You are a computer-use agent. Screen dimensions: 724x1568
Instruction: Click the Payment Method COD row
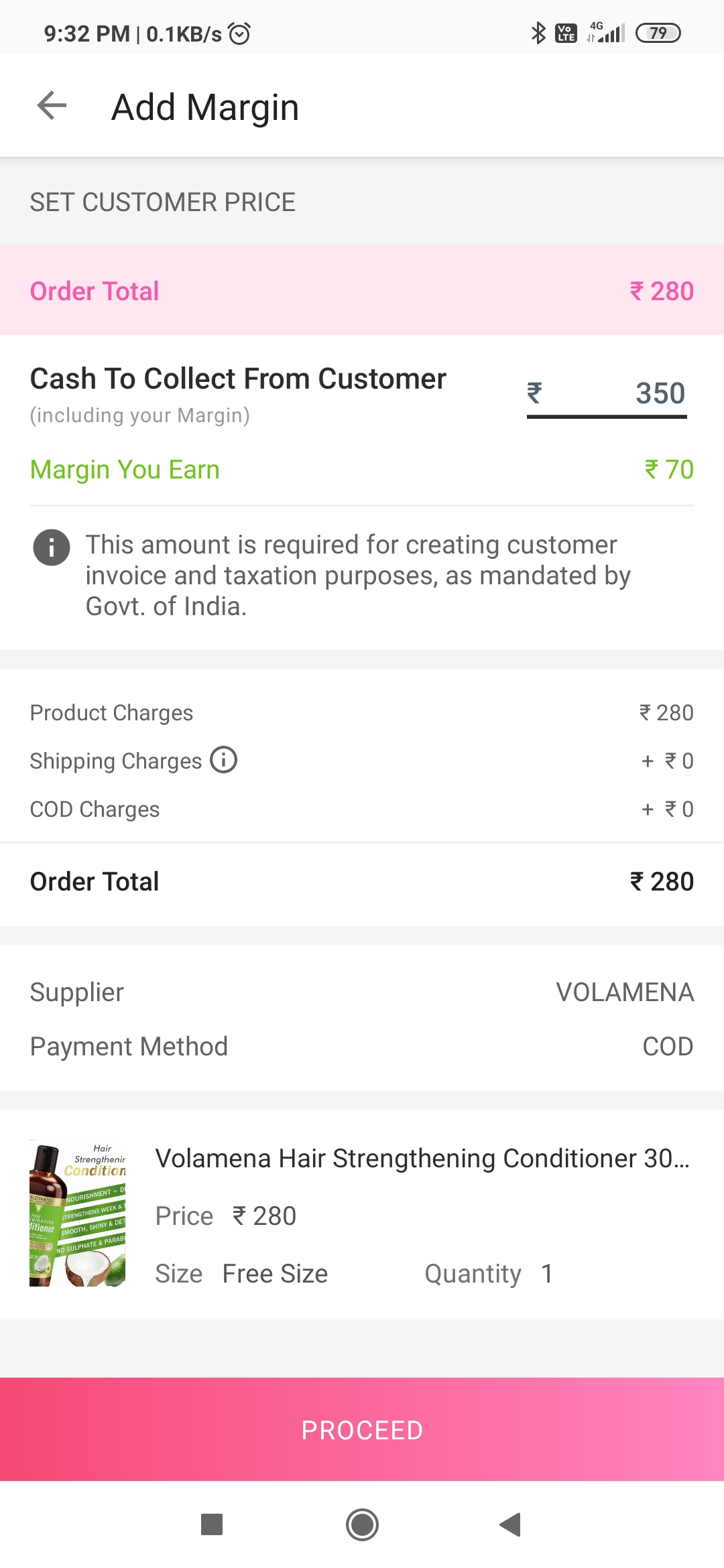pos(362,1045)
